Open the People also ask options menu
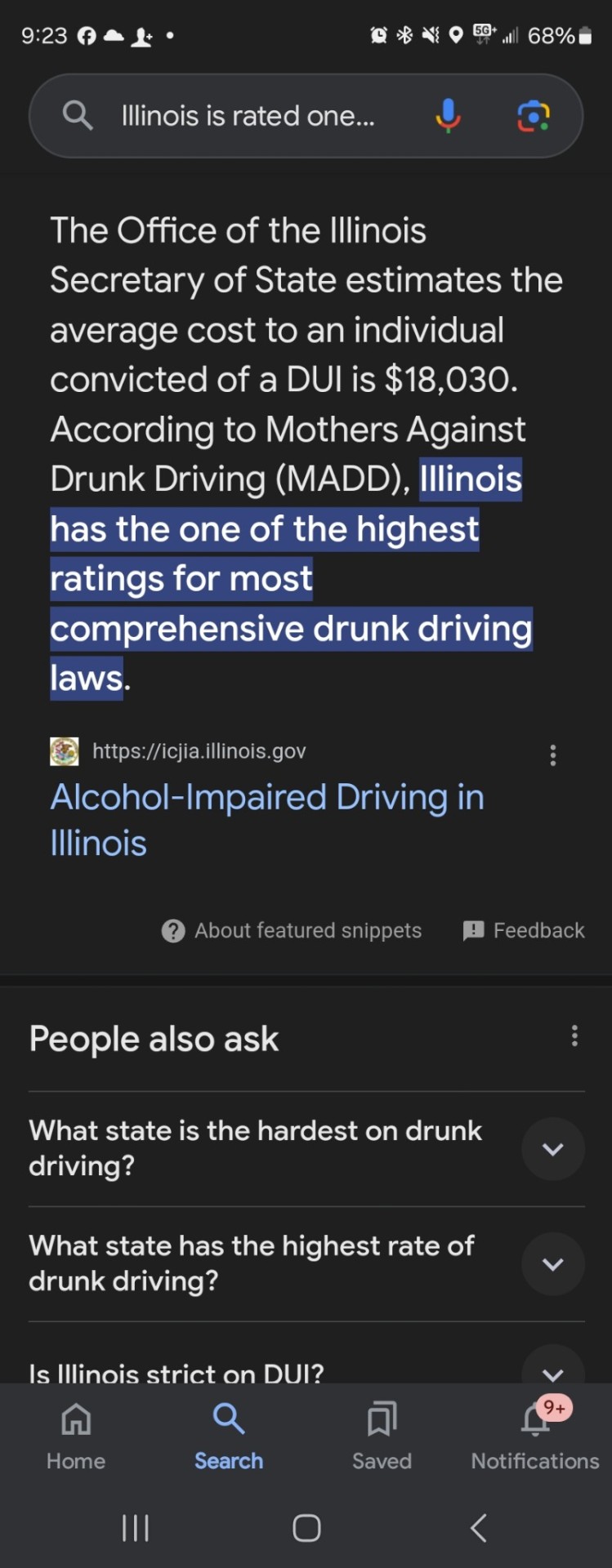Image resolution: width=612 pixels, height=1568 pixels. tap(574, 1036)
